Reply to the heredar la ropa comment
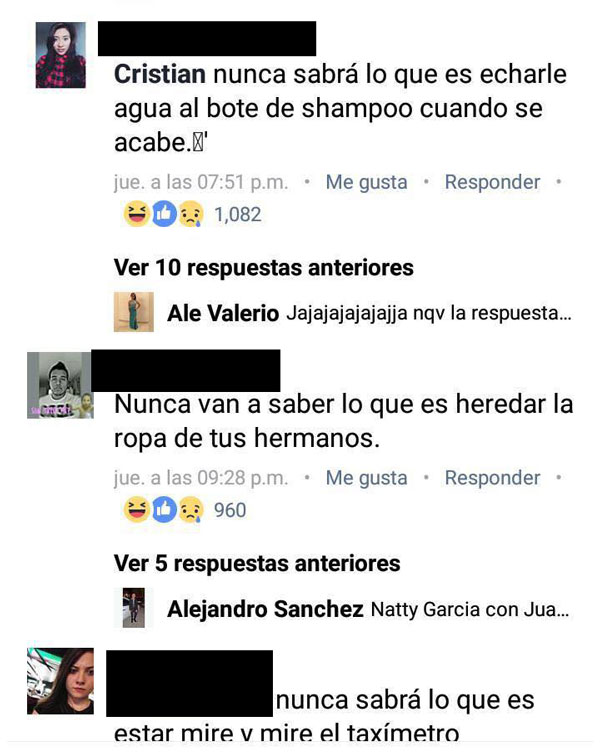This screenshot has height=754, width=600. [x=492, y=478]
